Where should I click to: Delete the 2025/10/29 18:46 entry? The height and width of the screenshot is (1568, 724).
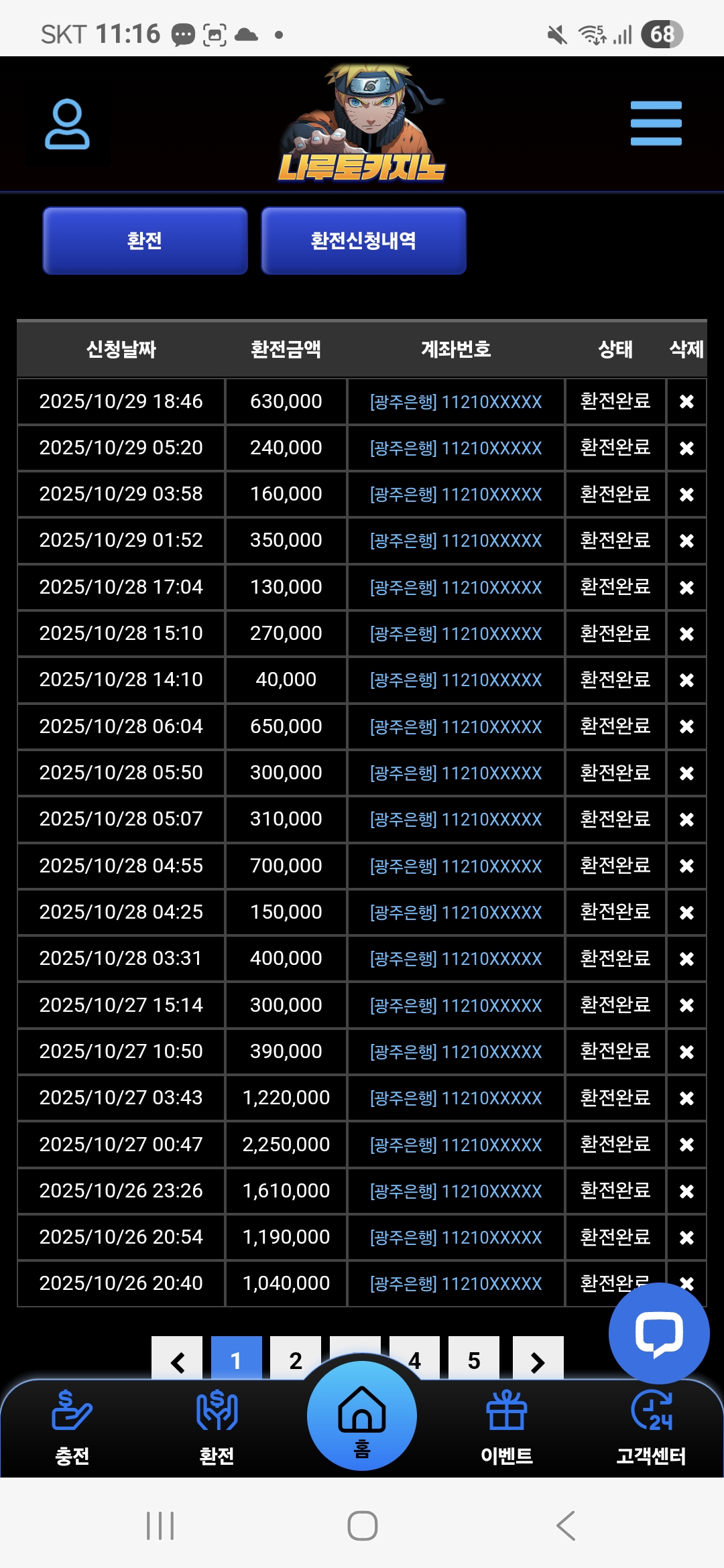(x=686, y=401)
